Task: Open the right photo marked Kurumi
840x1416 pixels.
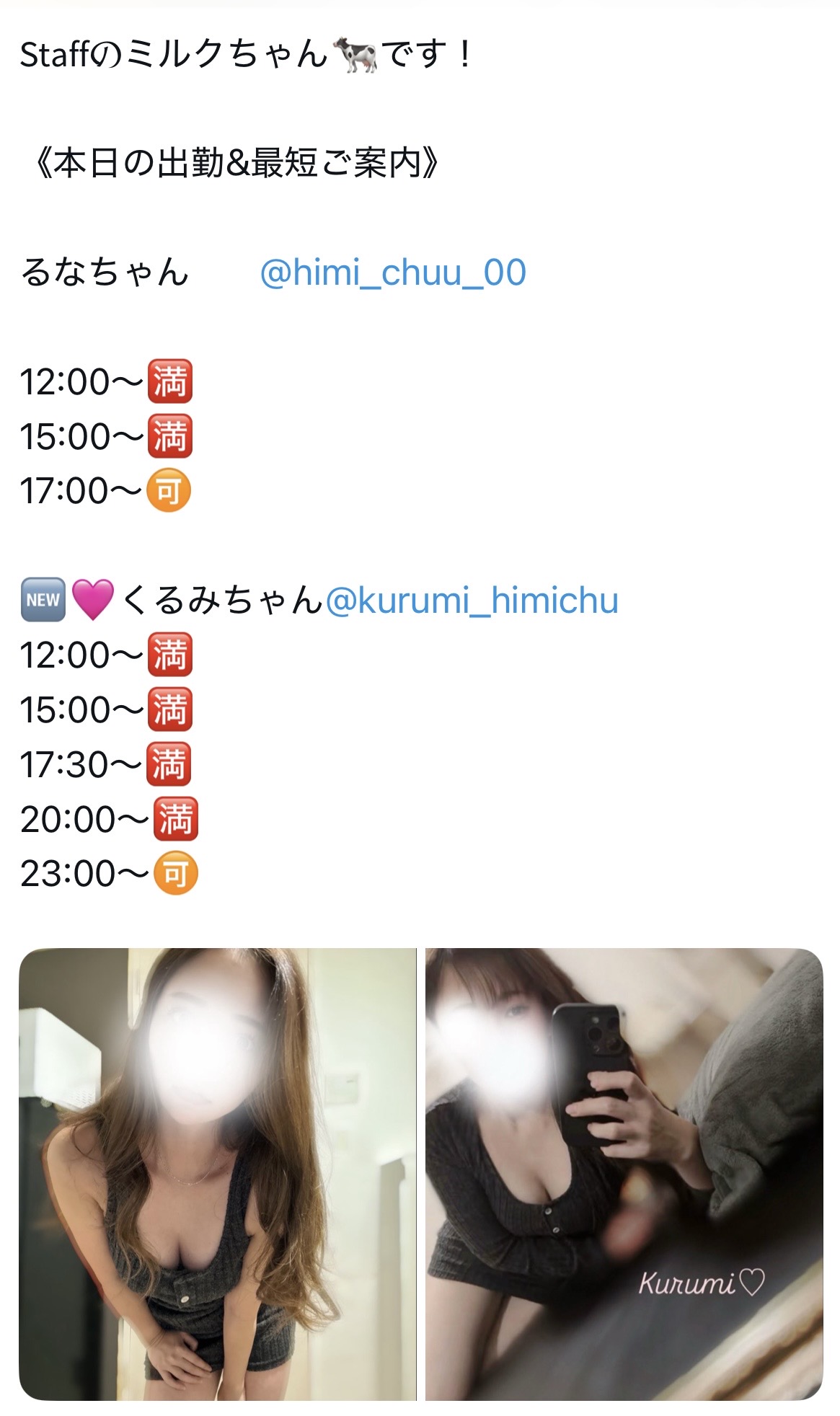Action: 624,1173
